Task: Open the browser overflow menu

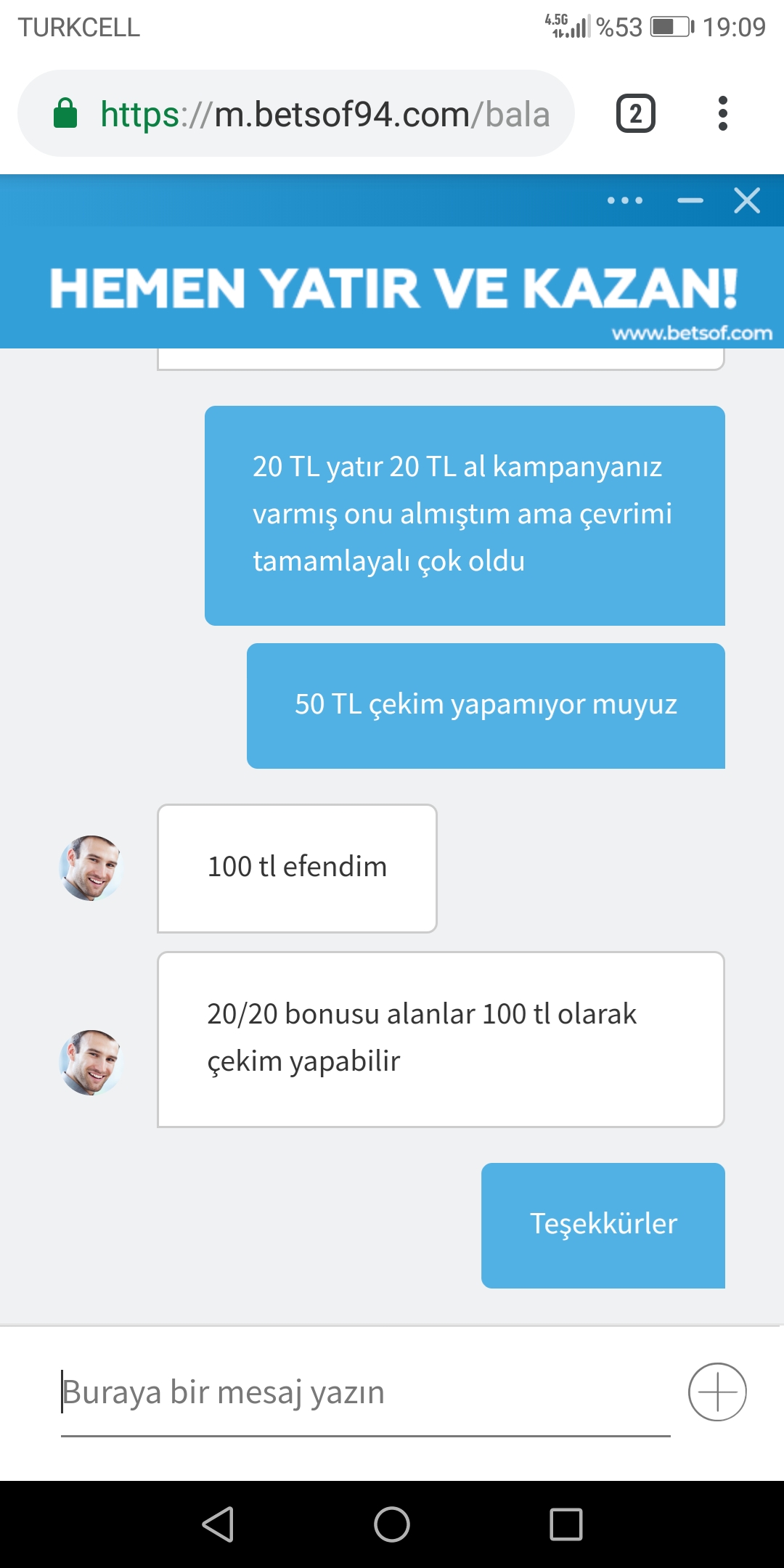Action: [x=722, y=113]
